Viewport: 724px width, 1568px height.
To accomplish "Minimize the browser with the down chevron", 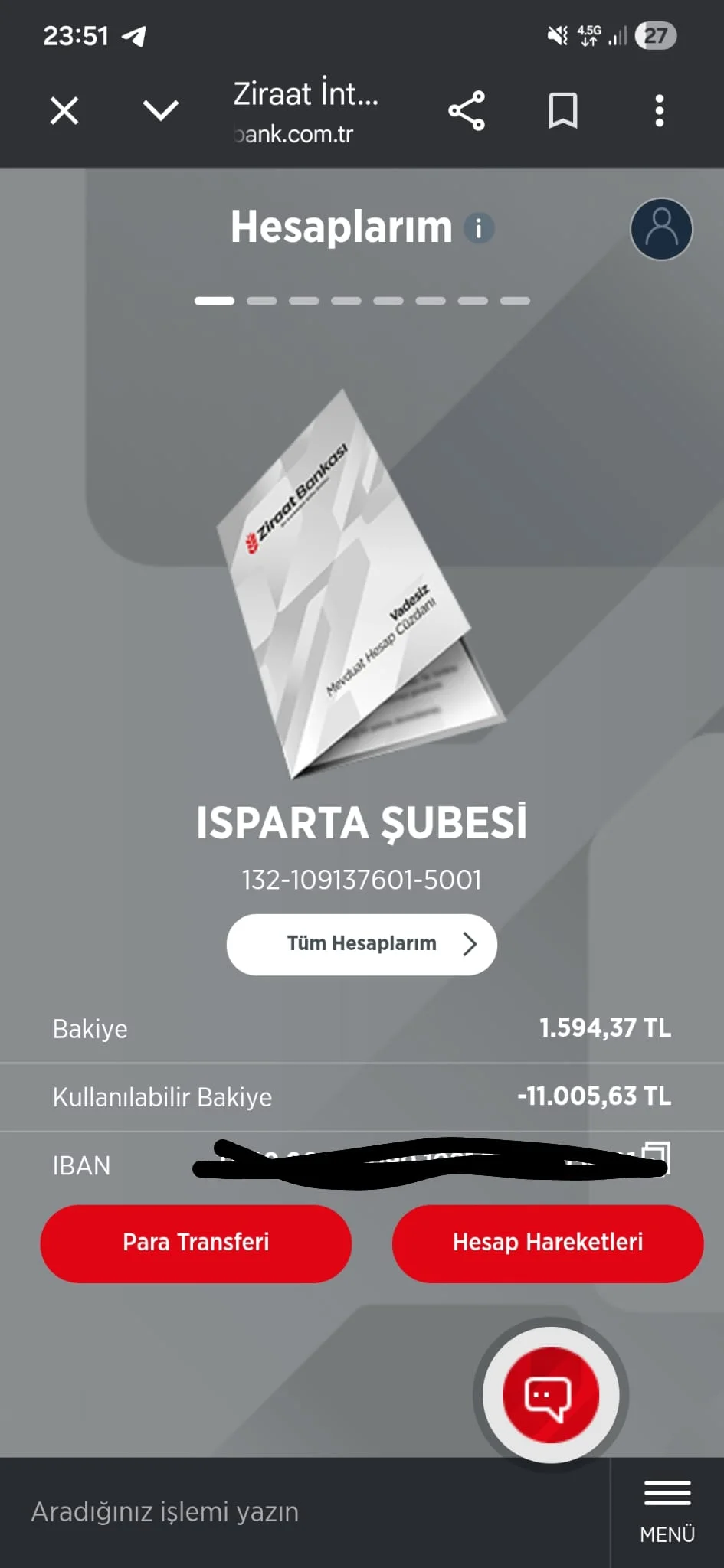I will click(x=161, y=111).
